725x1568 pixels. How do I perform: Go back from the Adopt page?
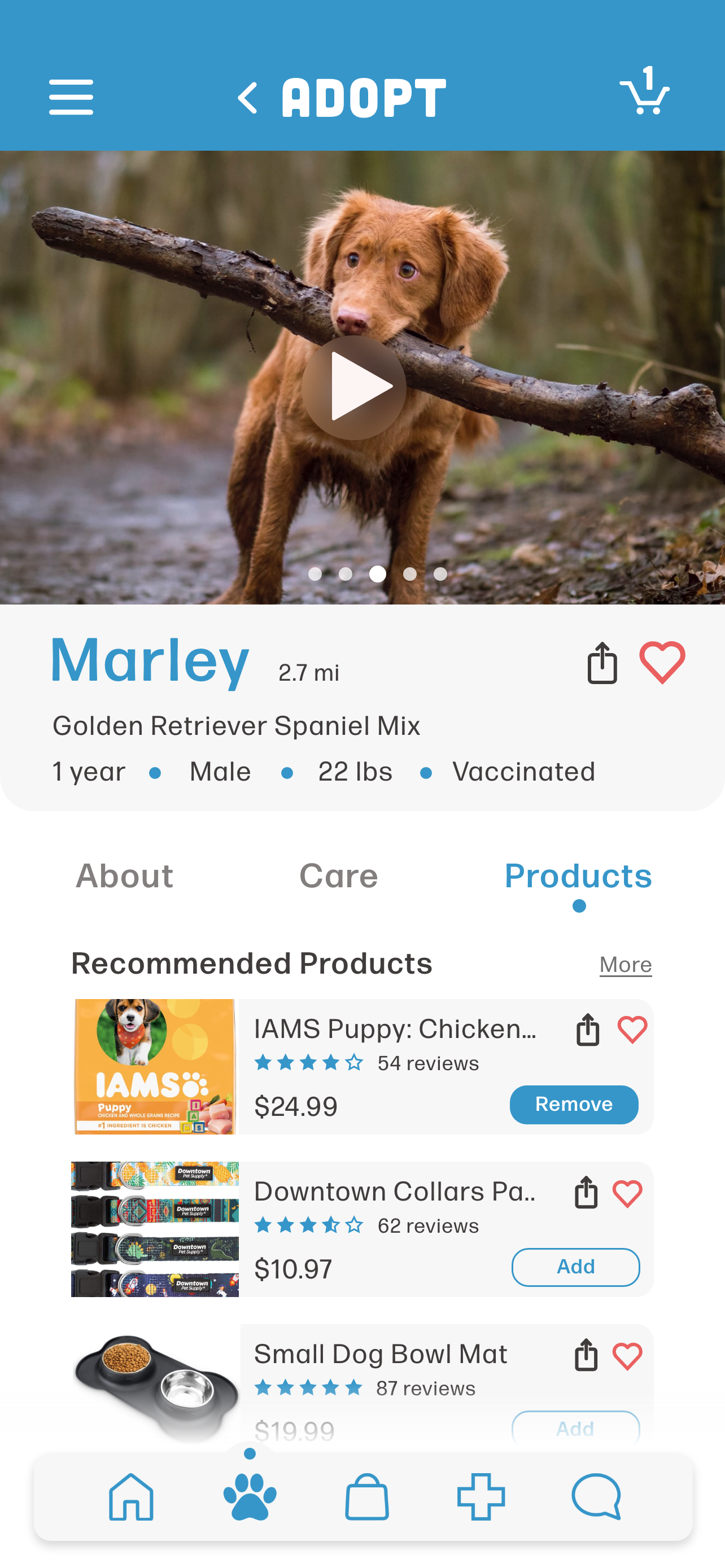coord(248,98)
